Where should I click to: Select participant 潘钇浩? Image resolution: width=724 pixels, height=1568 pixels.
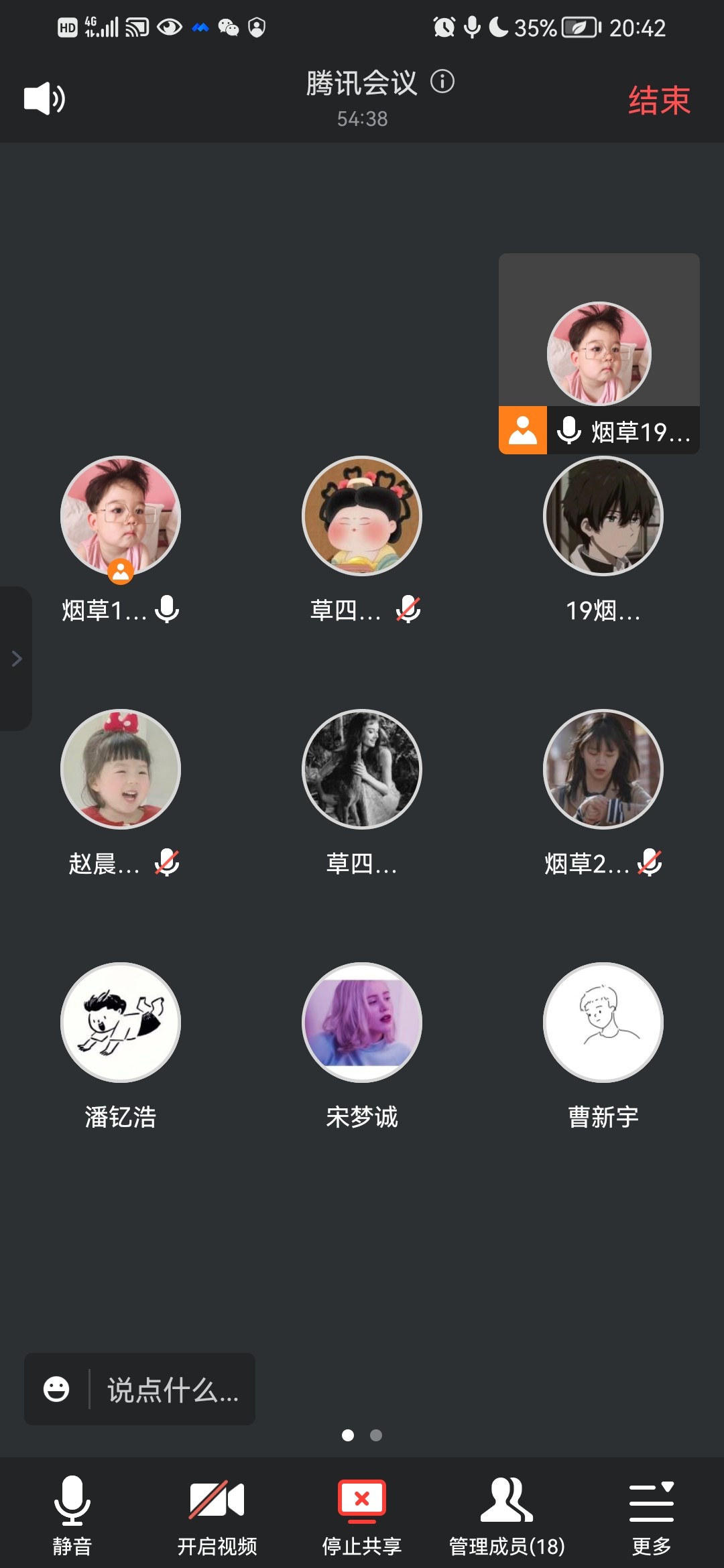coord(121,1023)
